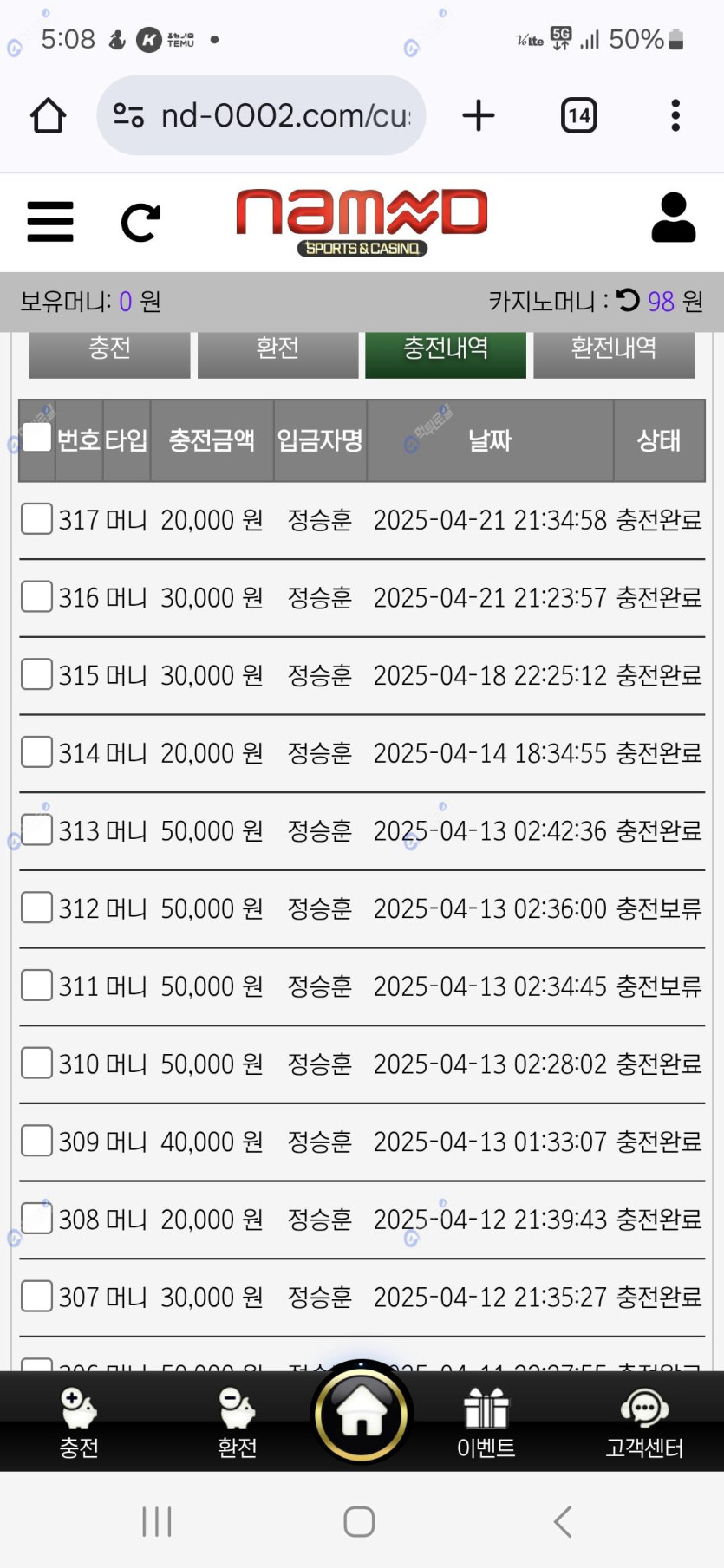Tap the gold home button
724x1568 pixels.
(x=362, y=1413)
